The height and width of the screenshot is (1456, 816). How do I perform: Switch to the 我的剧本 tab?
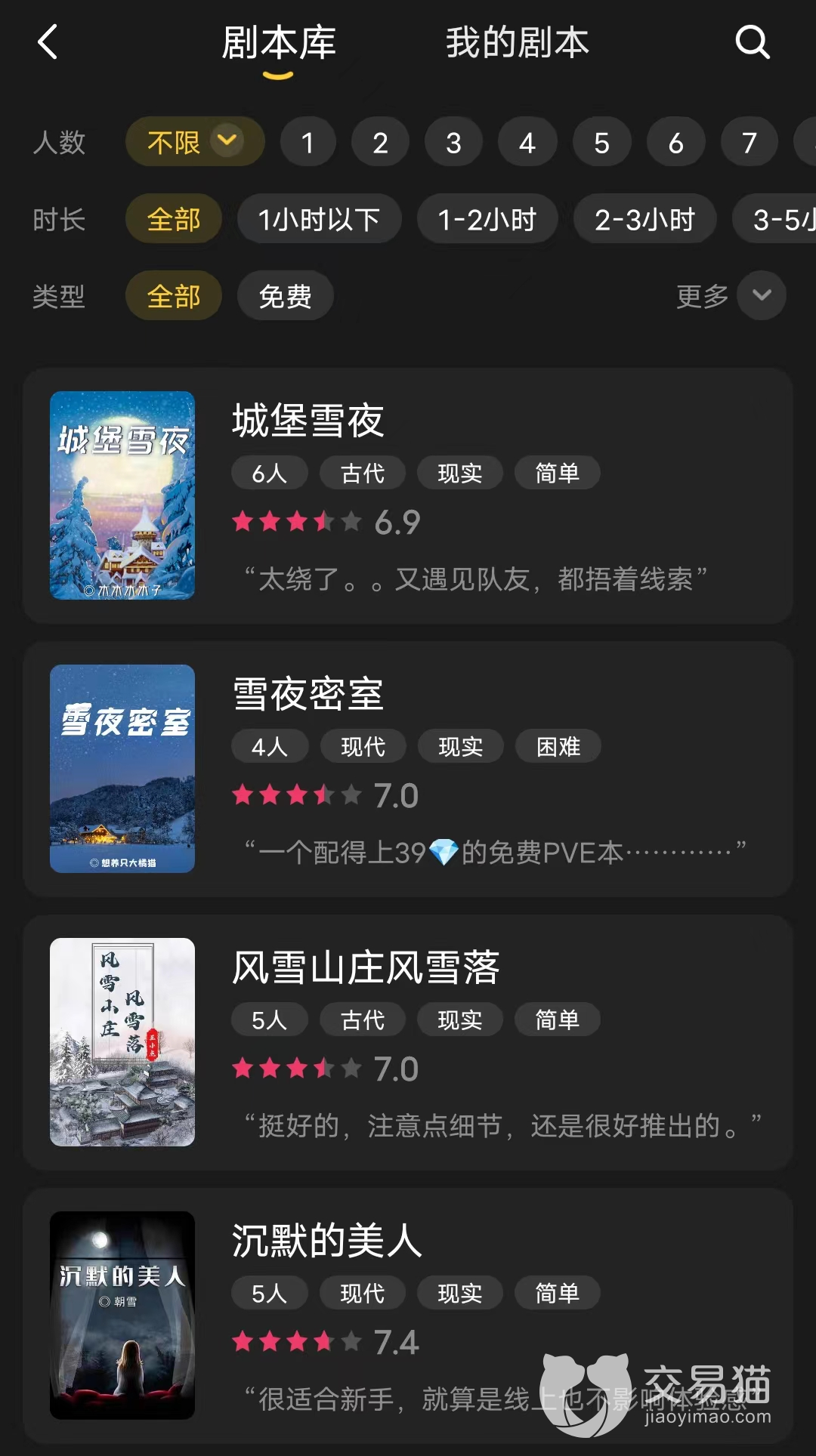point(518,42)
